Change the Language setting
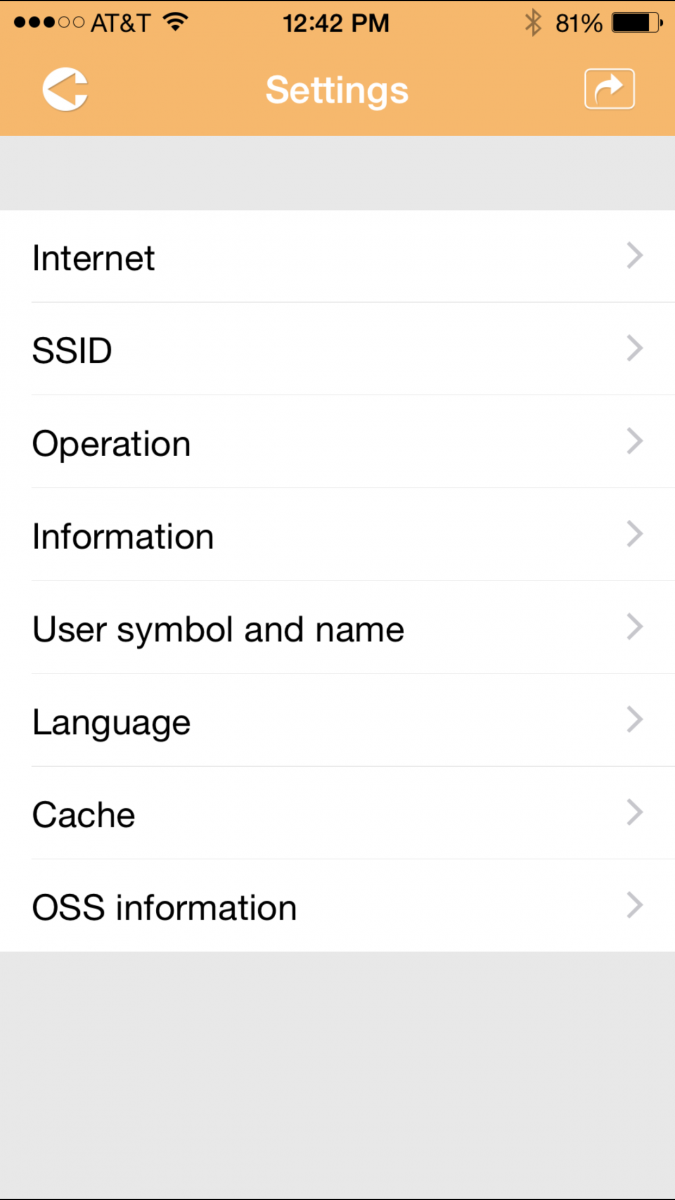 pyautogui.click(x=337, y=721)
